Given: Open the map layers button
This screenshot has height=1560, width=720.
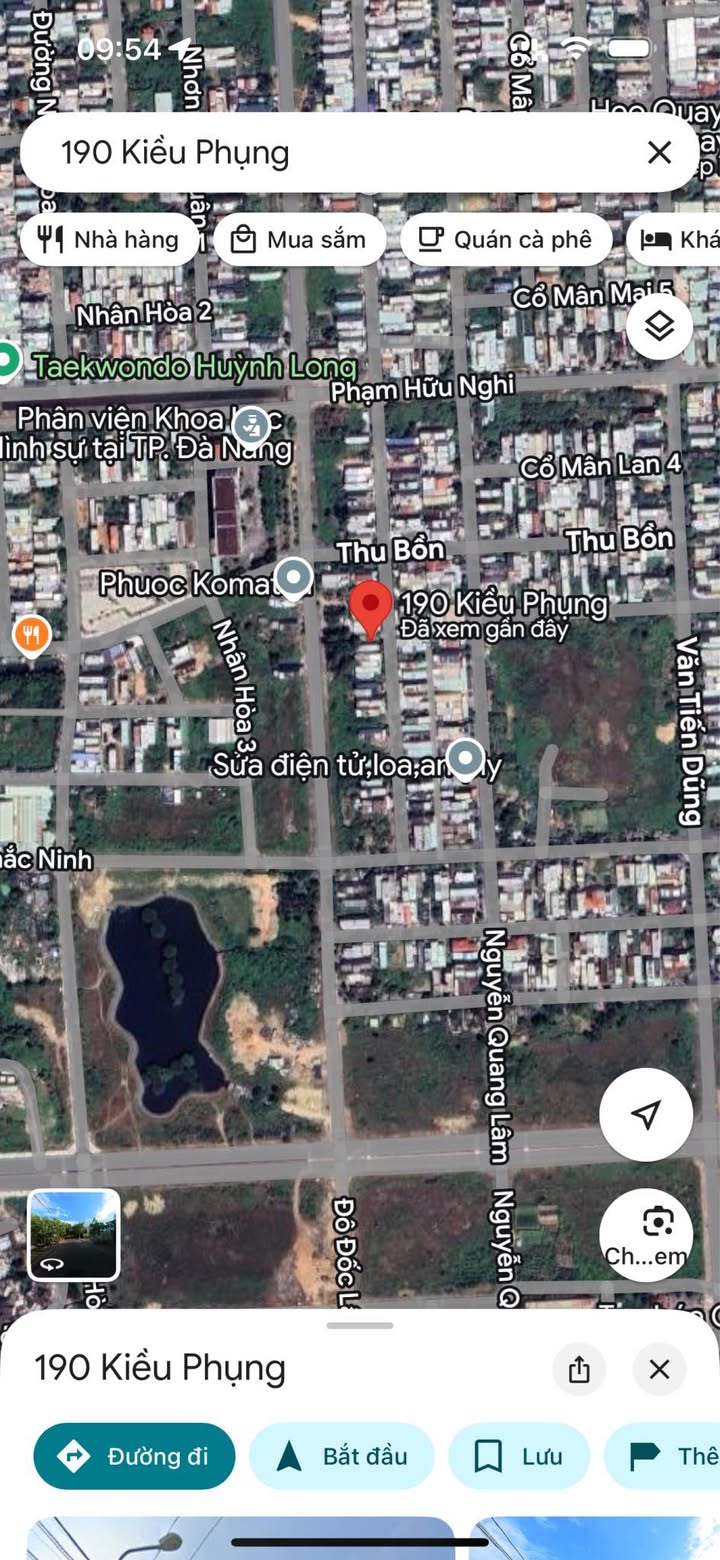Looking at the screenshot, I should (659, 326).
